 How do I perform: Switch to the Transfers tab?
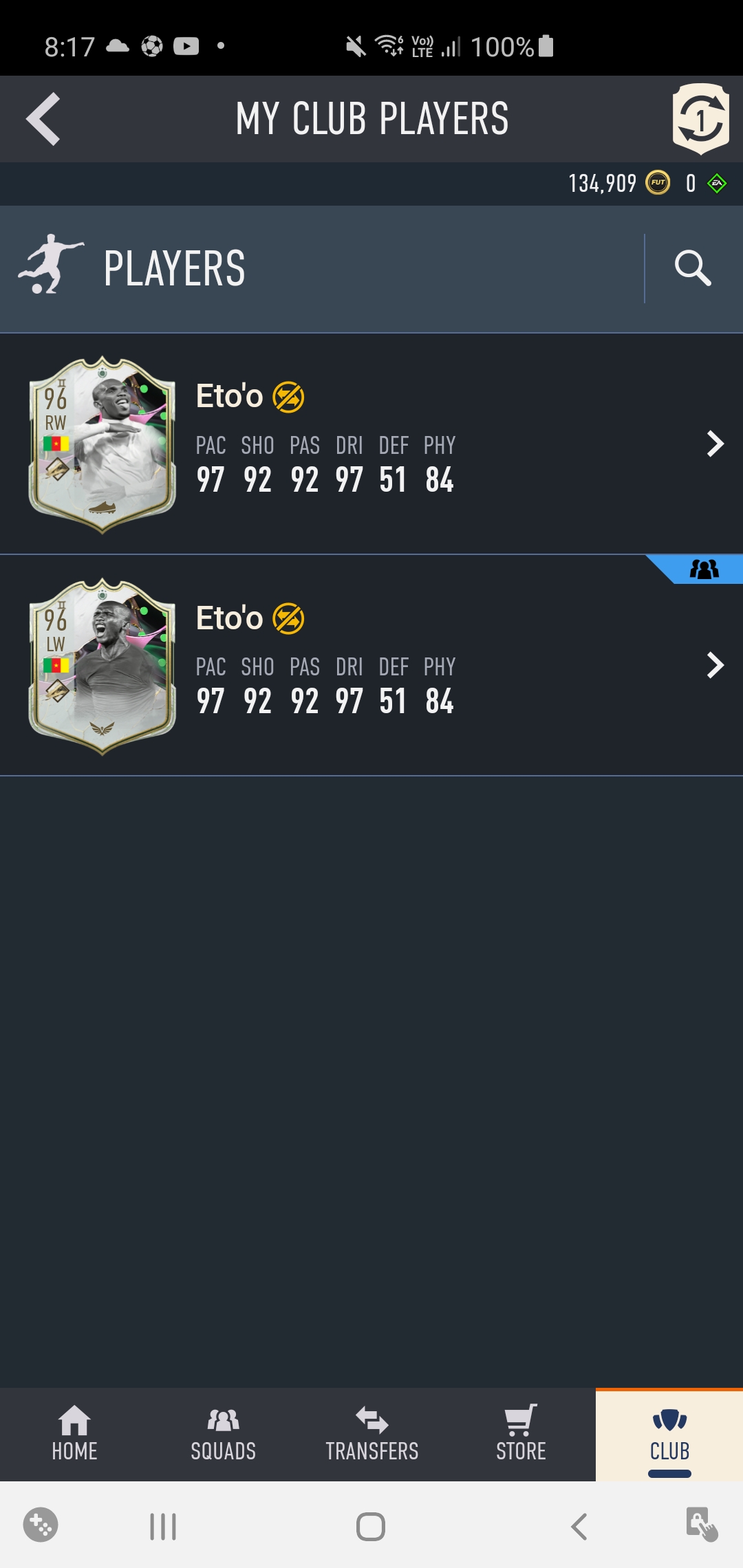371,1435
